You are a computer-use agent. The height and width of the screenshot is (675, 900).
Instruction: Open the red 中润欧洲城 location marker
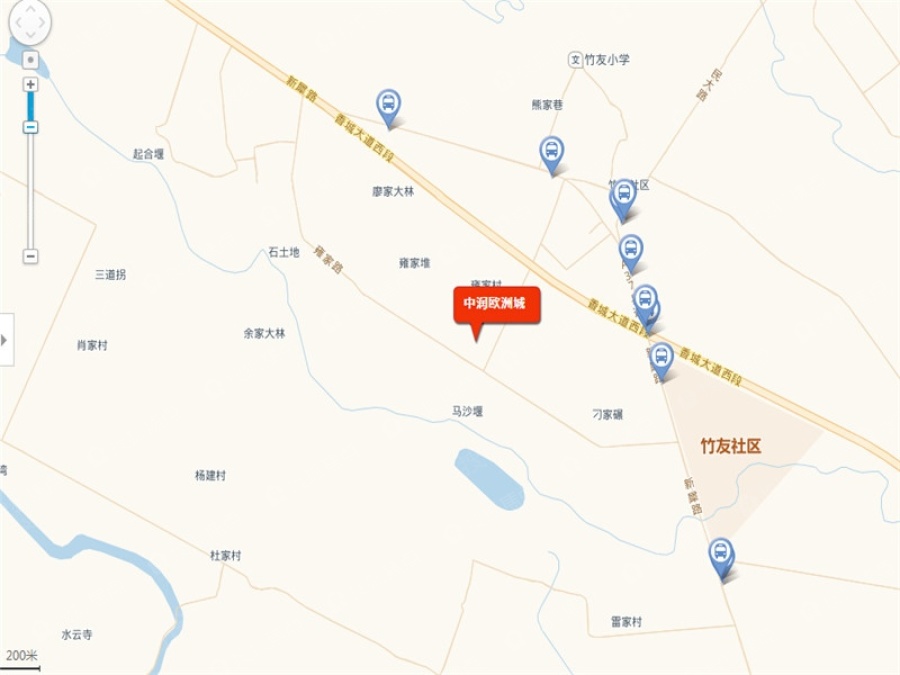coord(497,304)
